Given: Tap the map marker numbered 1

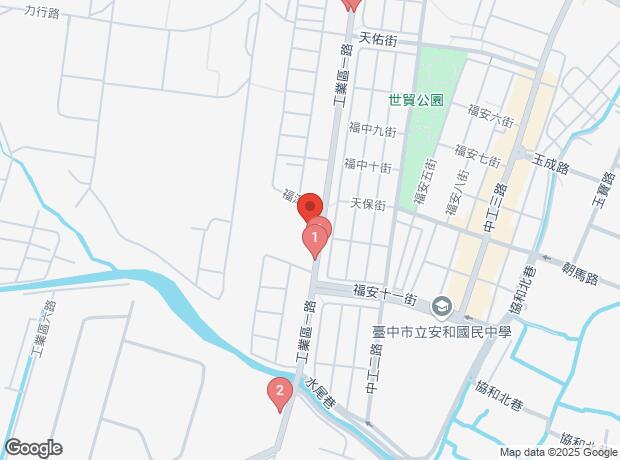Looking at the screenshot, I should click(315, 239).
